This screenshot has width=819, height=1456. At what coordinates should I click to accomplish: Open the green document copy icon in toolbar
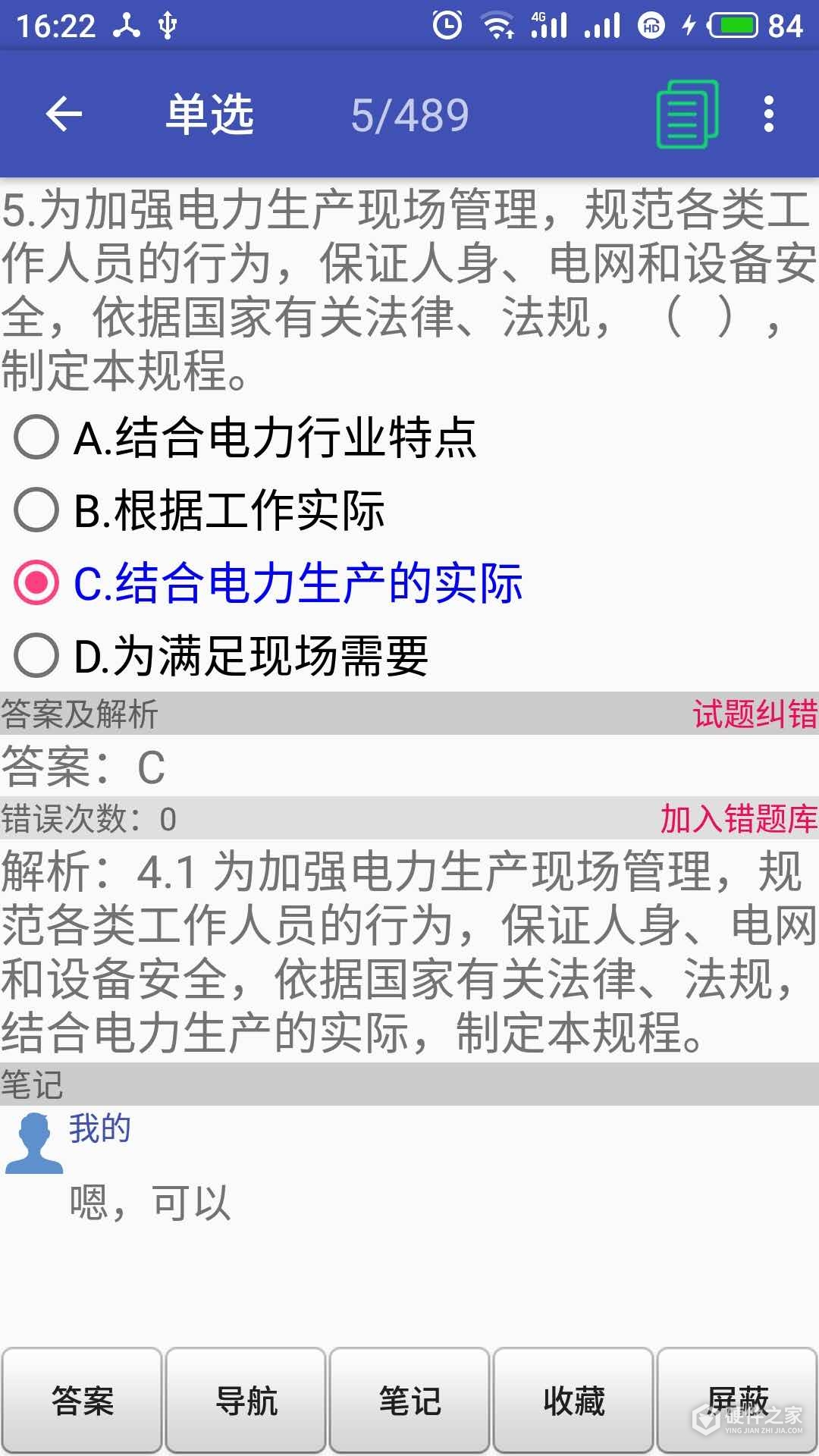click(685, 115)
